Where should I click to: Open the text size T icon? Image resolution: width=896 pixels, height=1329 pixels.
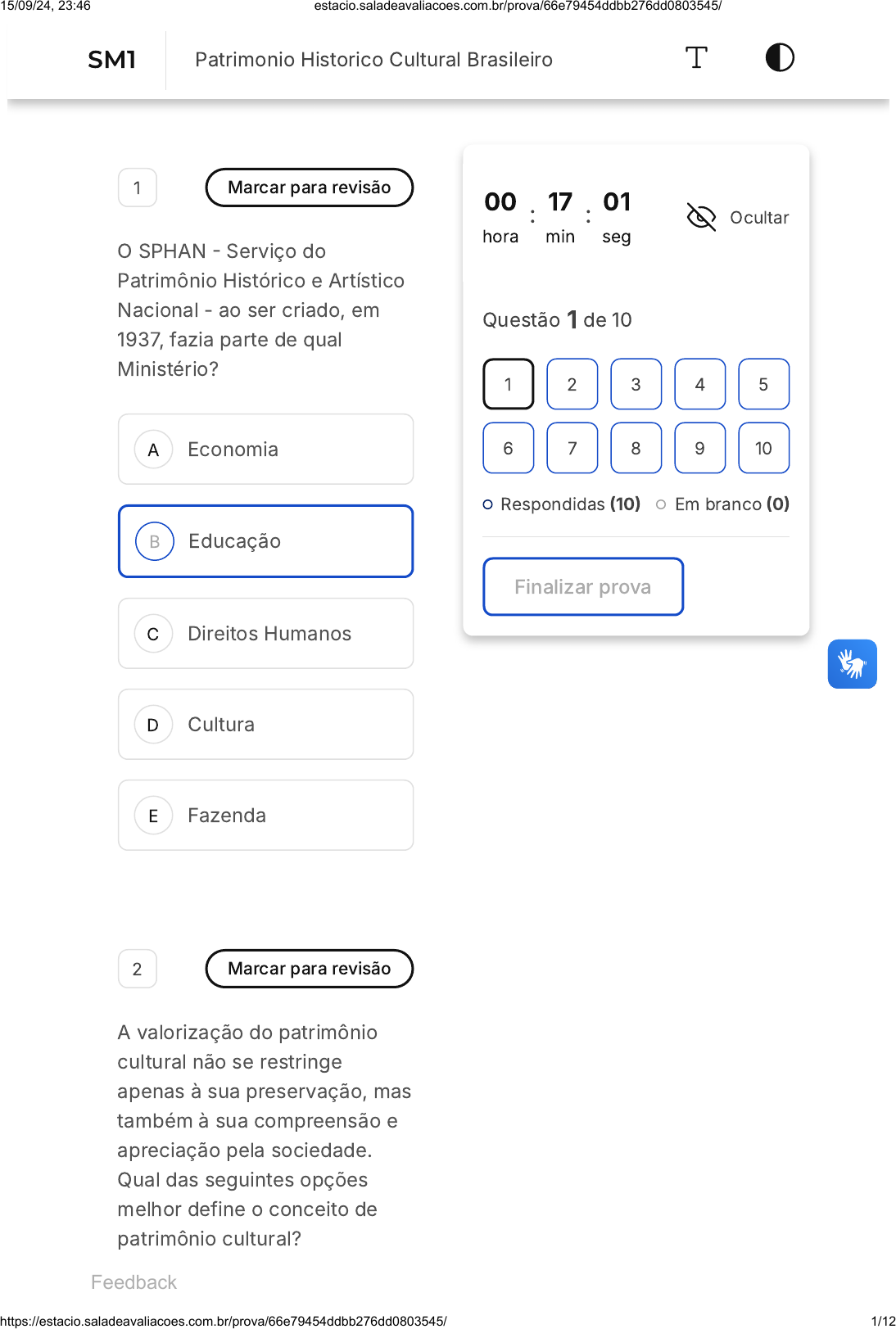[x=696, y=58]
